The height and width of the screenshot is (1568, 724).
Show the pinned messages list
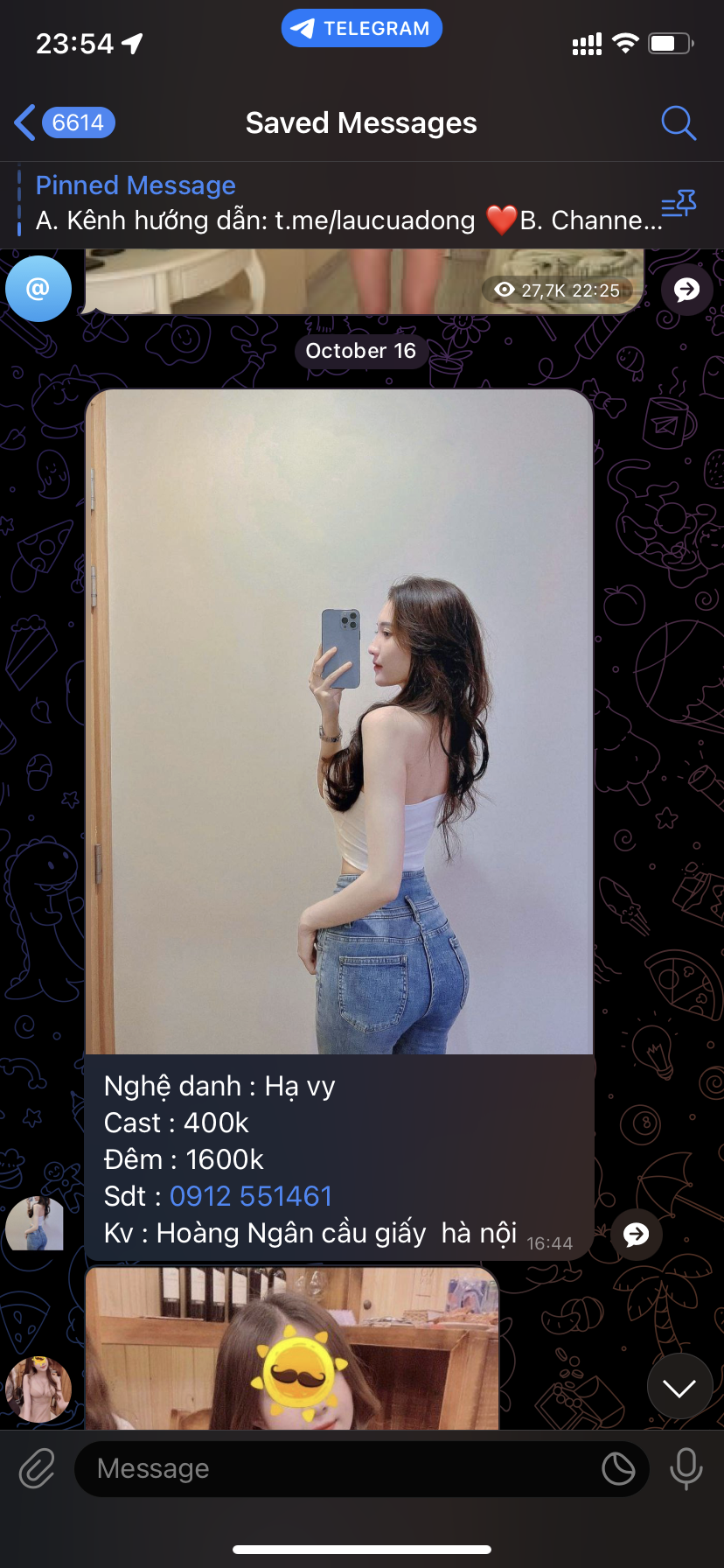678,205
